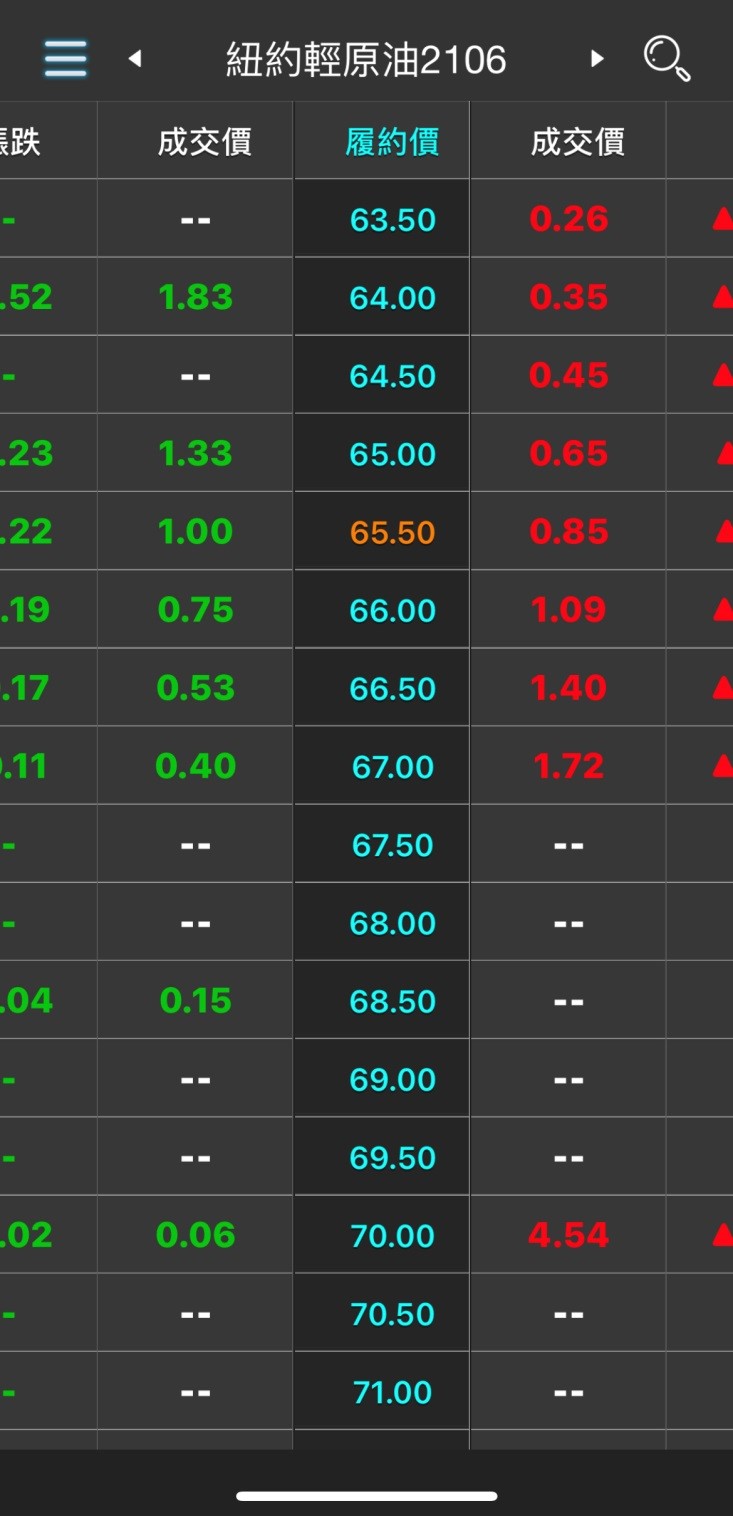
Task: Select the 64.00 strike price row
Action: tap(392, 298)
